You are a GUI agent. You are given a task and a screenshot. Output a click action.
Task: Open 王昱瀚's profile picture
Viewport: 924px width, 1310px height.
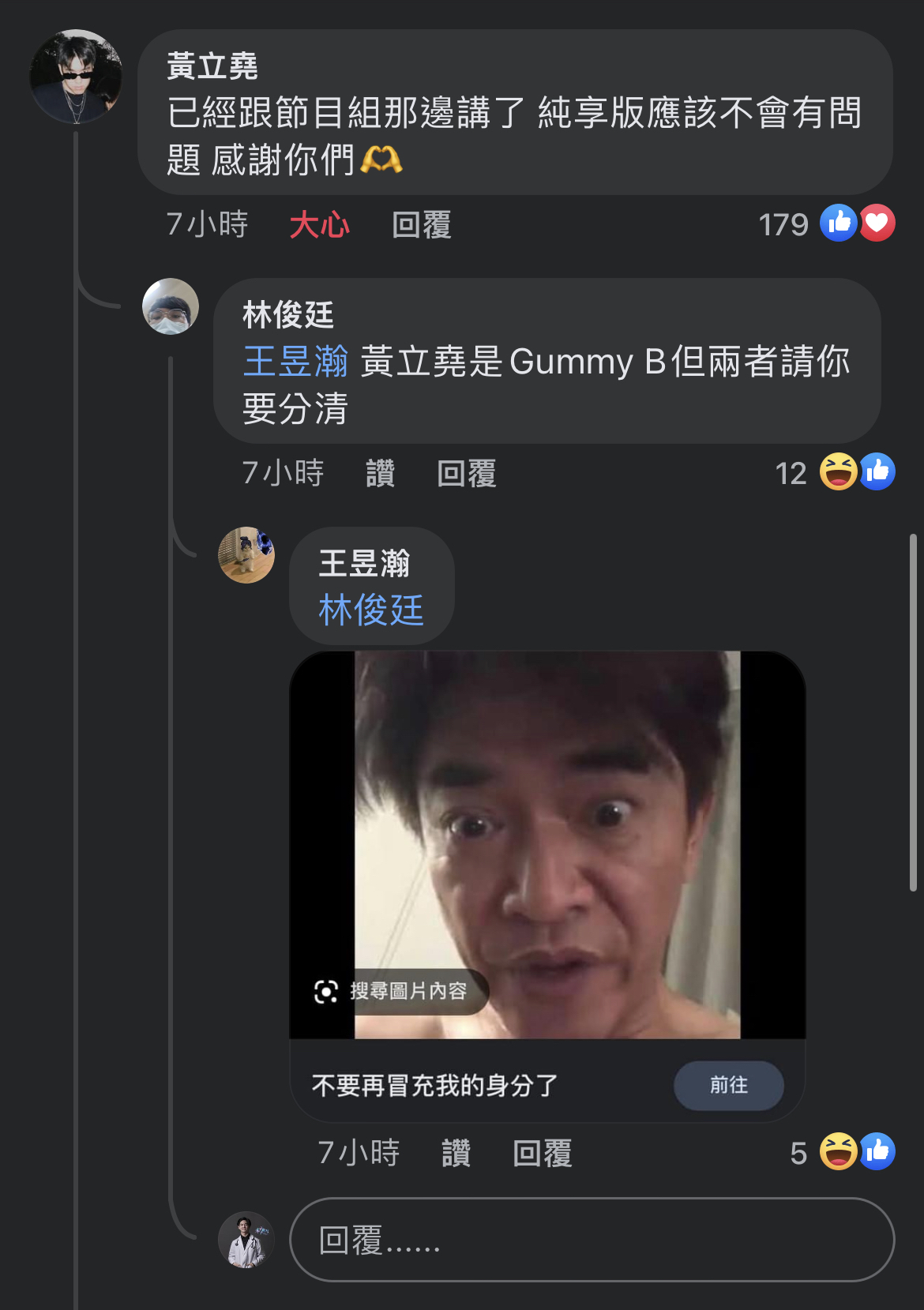246,555
